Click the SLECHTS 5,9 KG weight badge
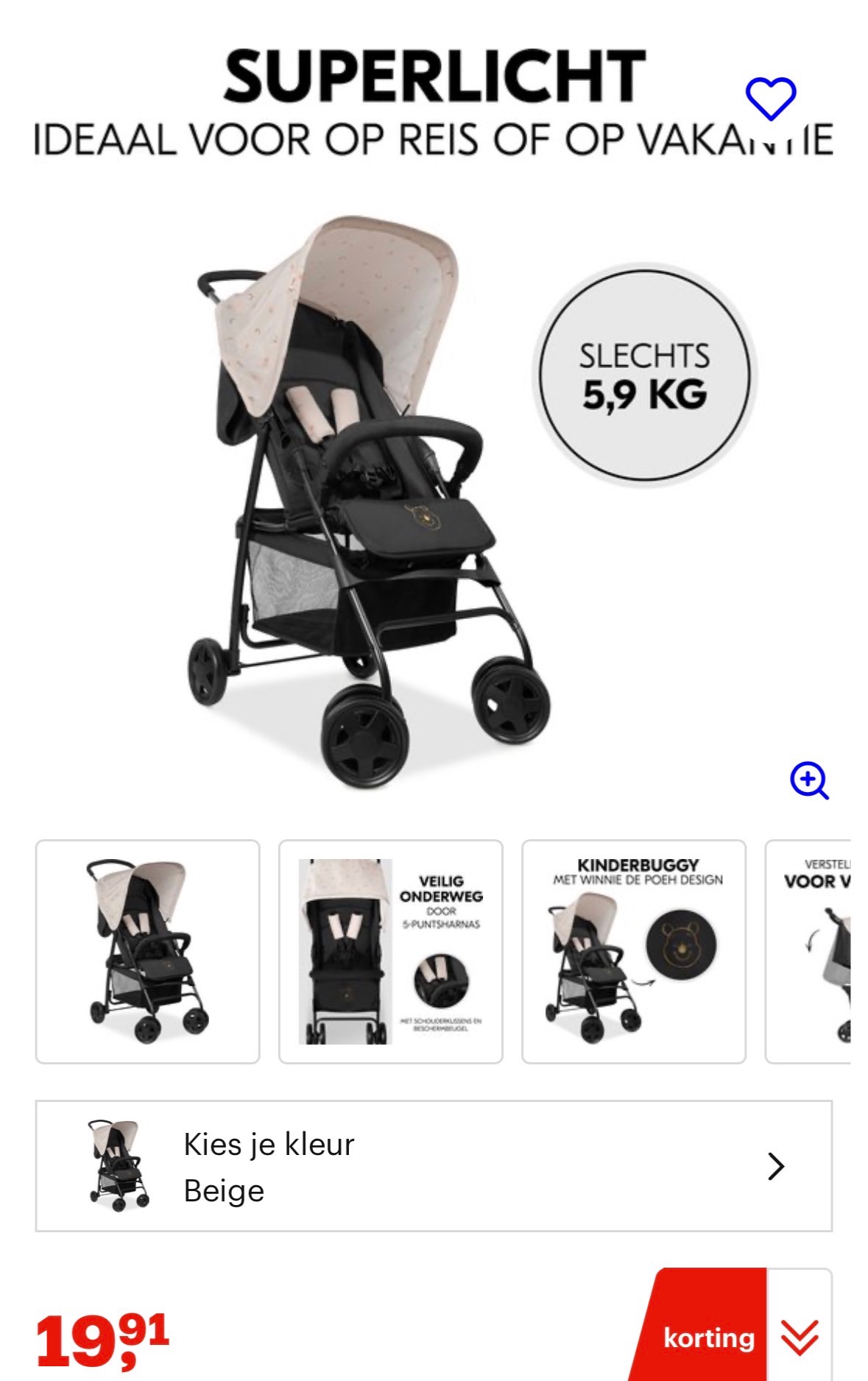This screenshot has width=868, height=1381. (x=646, y=375)
